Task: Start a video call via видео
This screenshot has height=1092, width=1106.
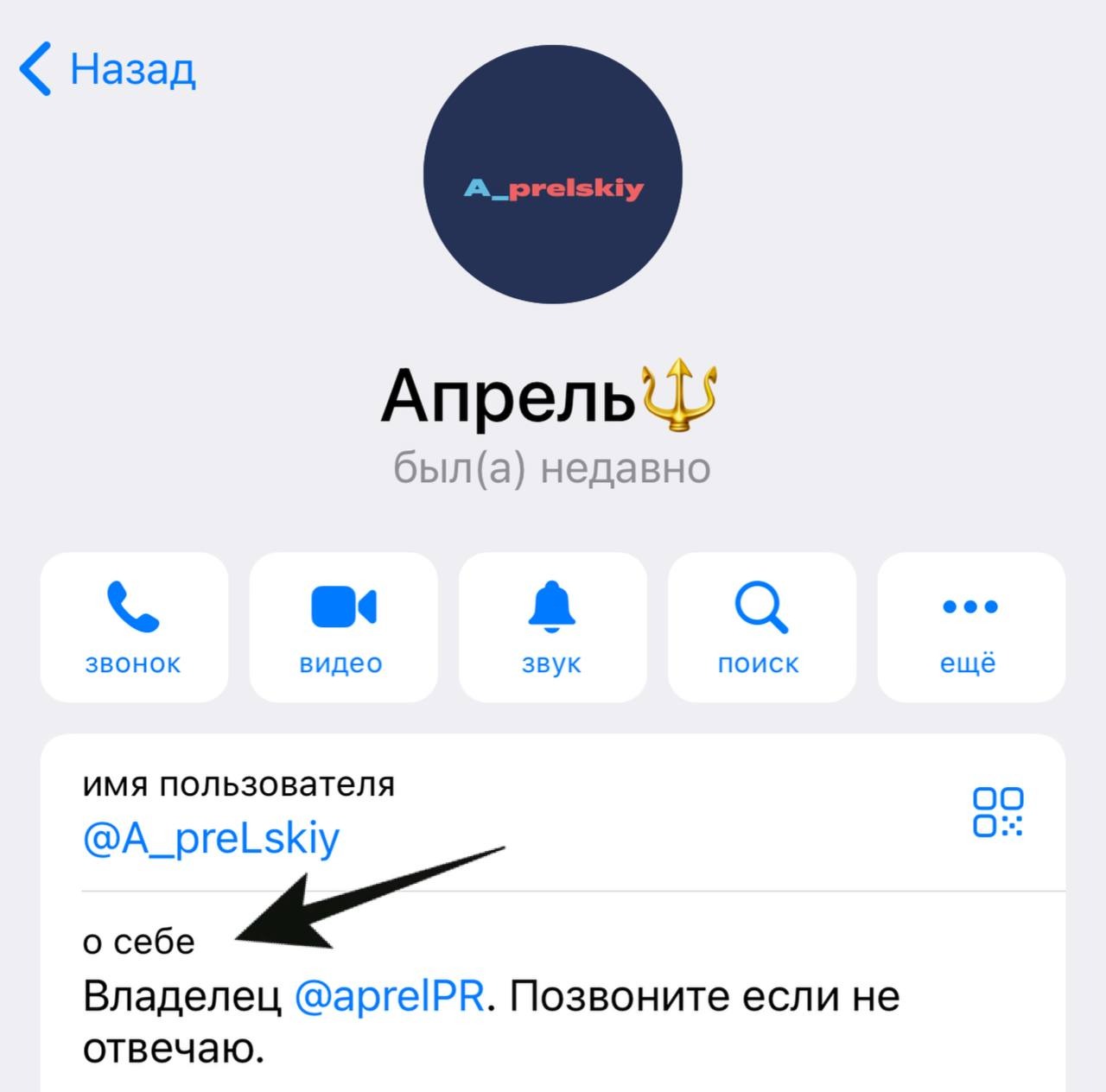Action: coord(343,627)
